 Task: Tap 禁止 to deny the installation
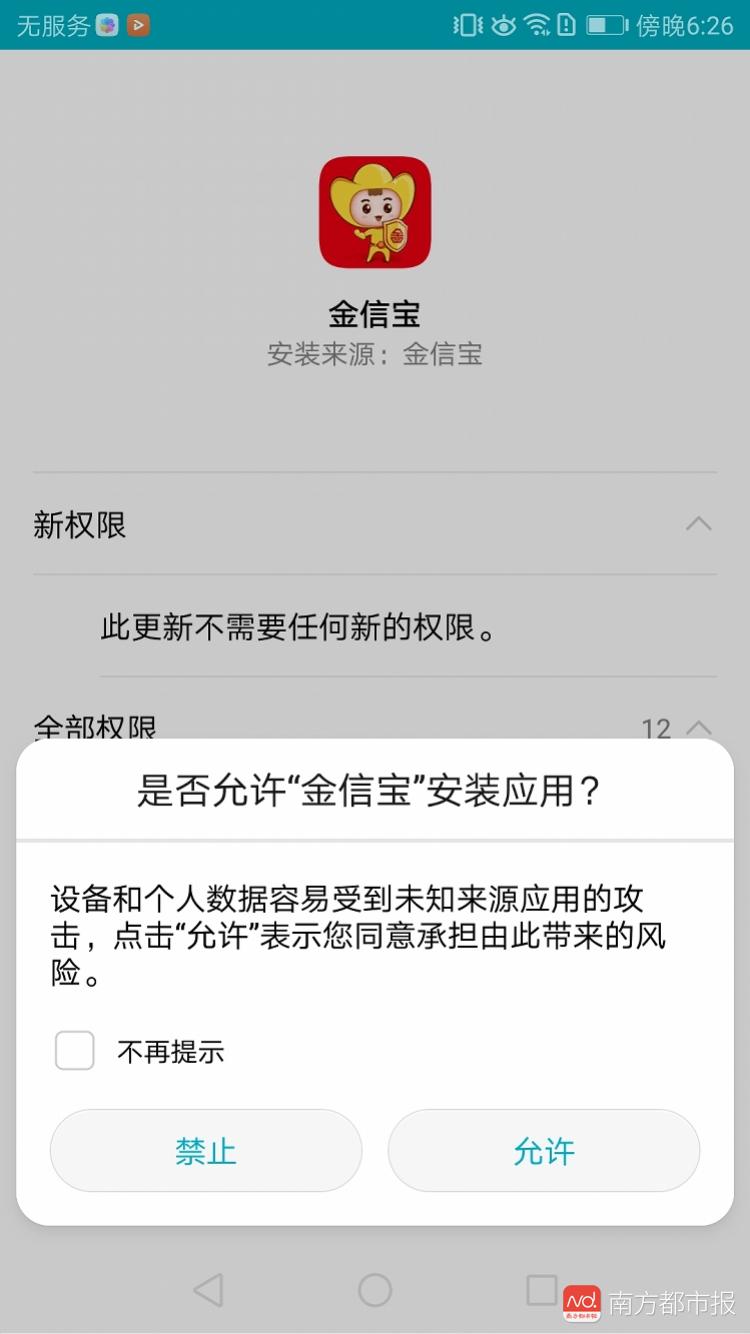point(206,1151)
